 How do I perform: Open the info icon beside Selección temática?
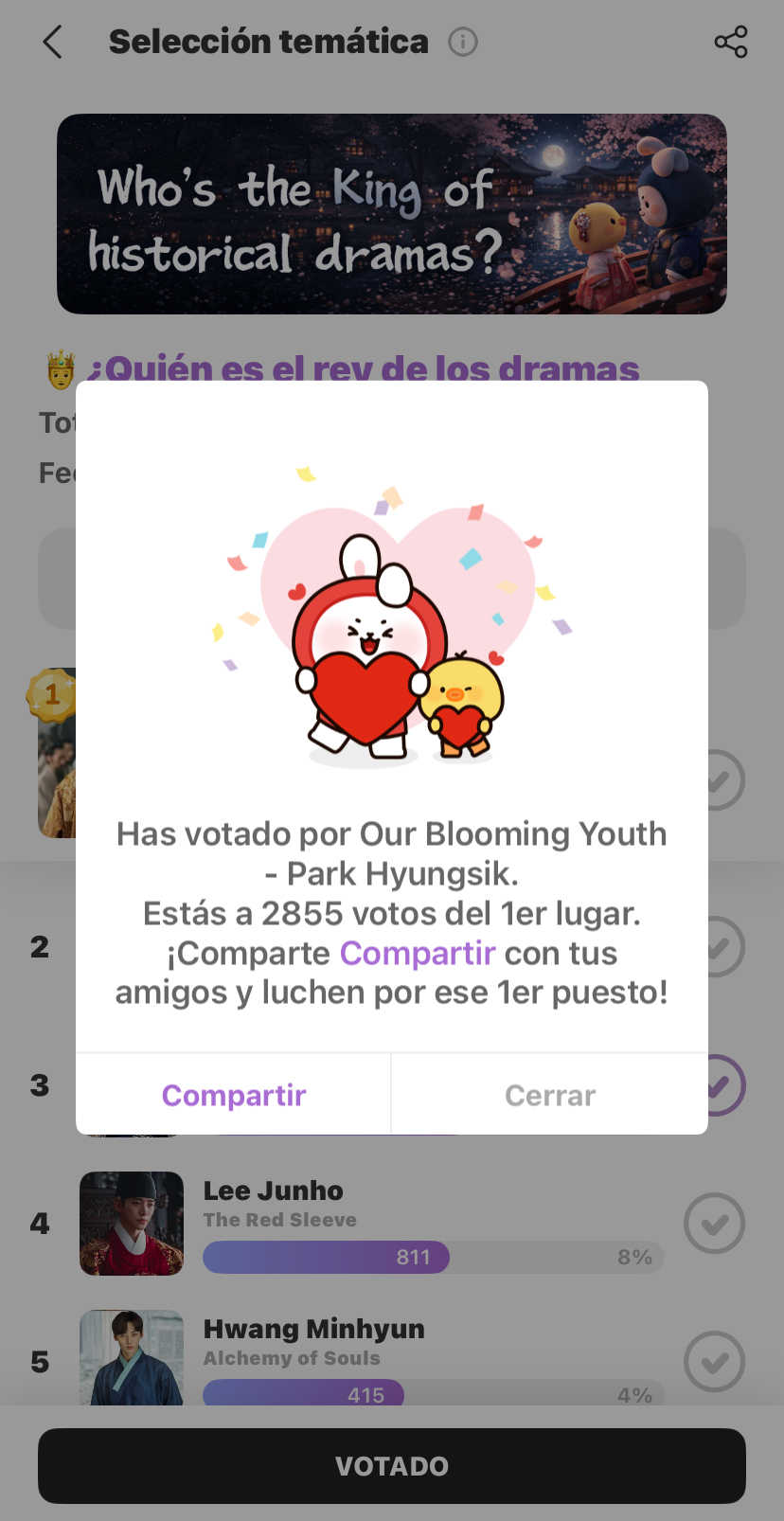click(463, 42)
